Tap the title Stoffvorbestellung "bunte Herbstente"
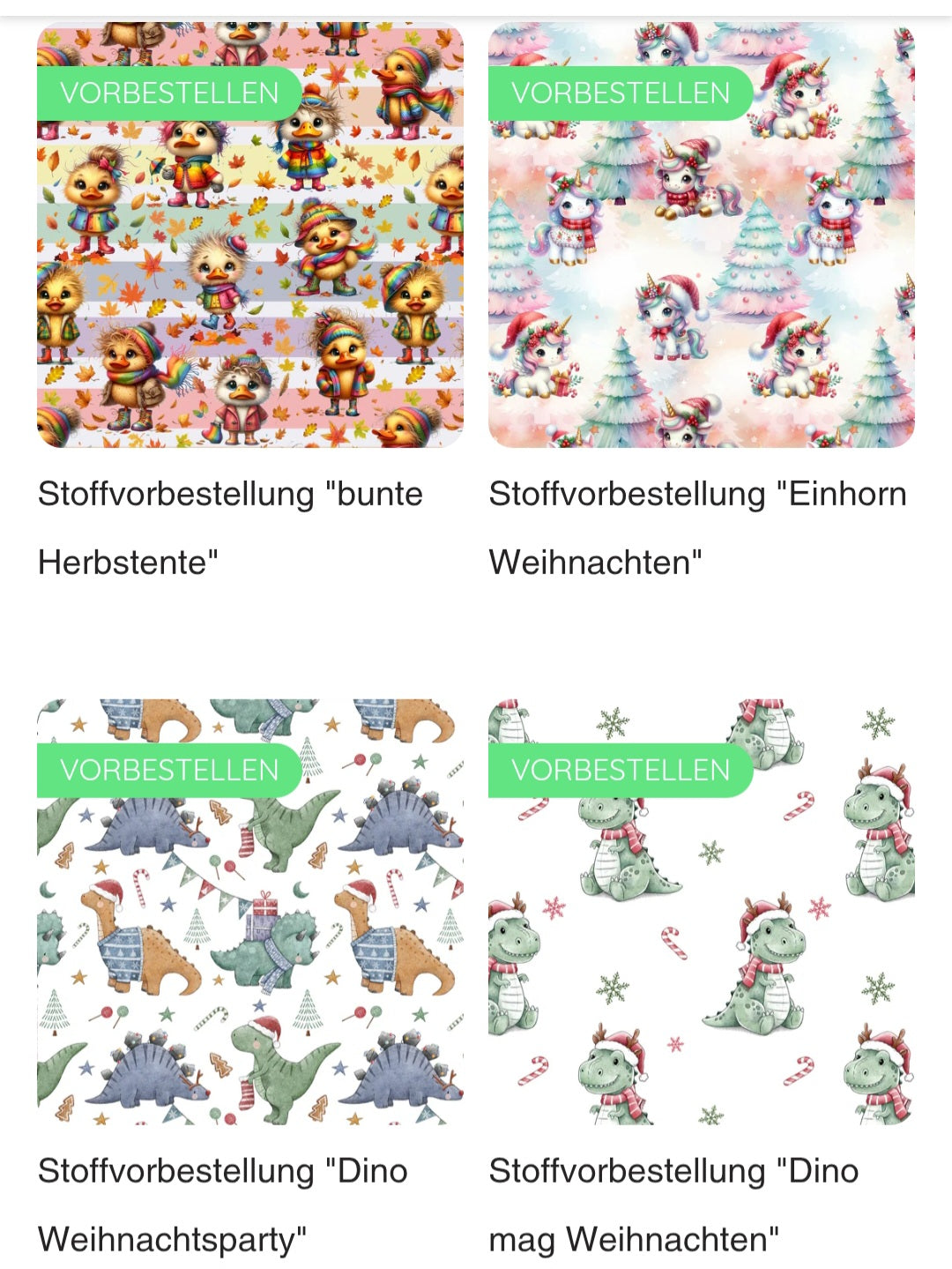952x1269 pixels. 230,527
